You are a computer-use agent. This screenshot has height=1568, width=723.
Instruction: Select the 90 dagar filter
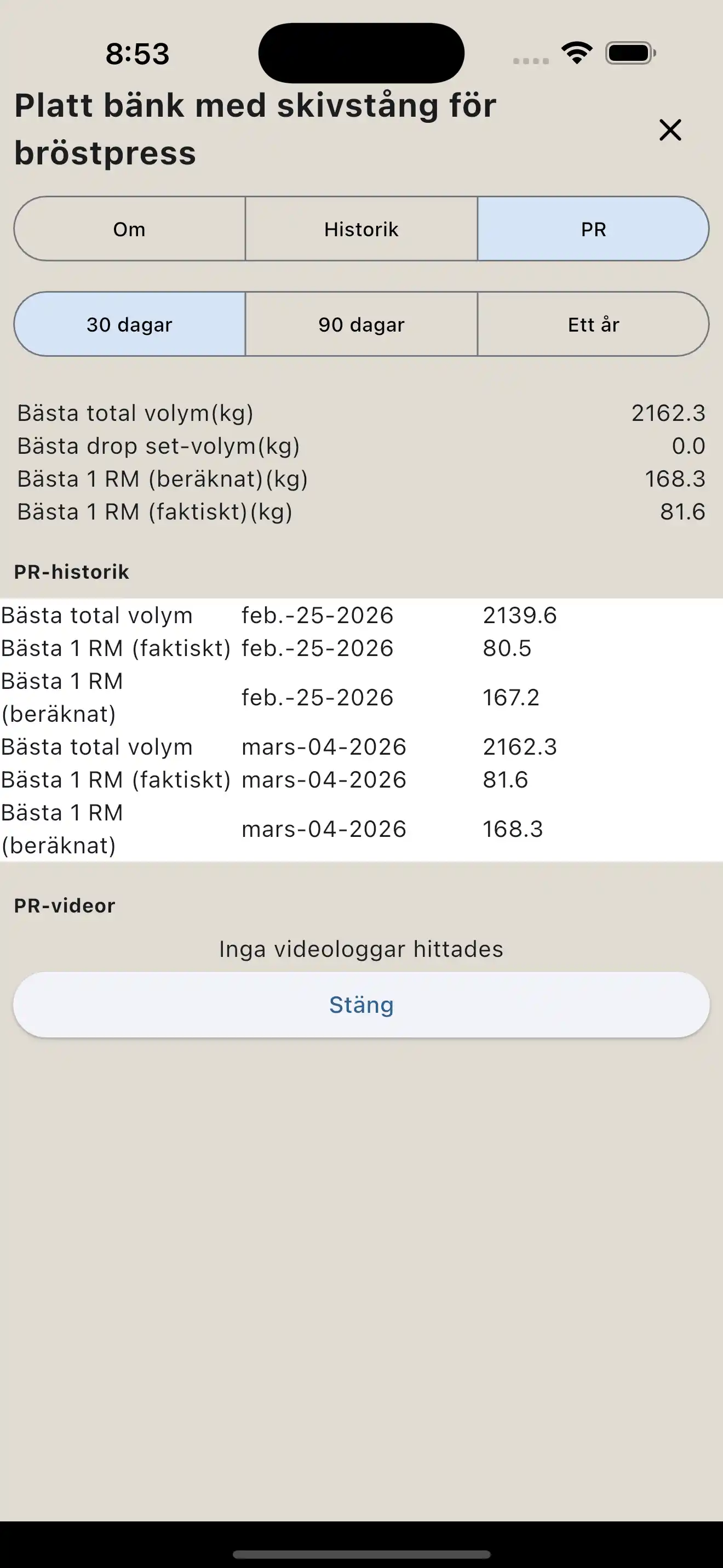(361, 324)
